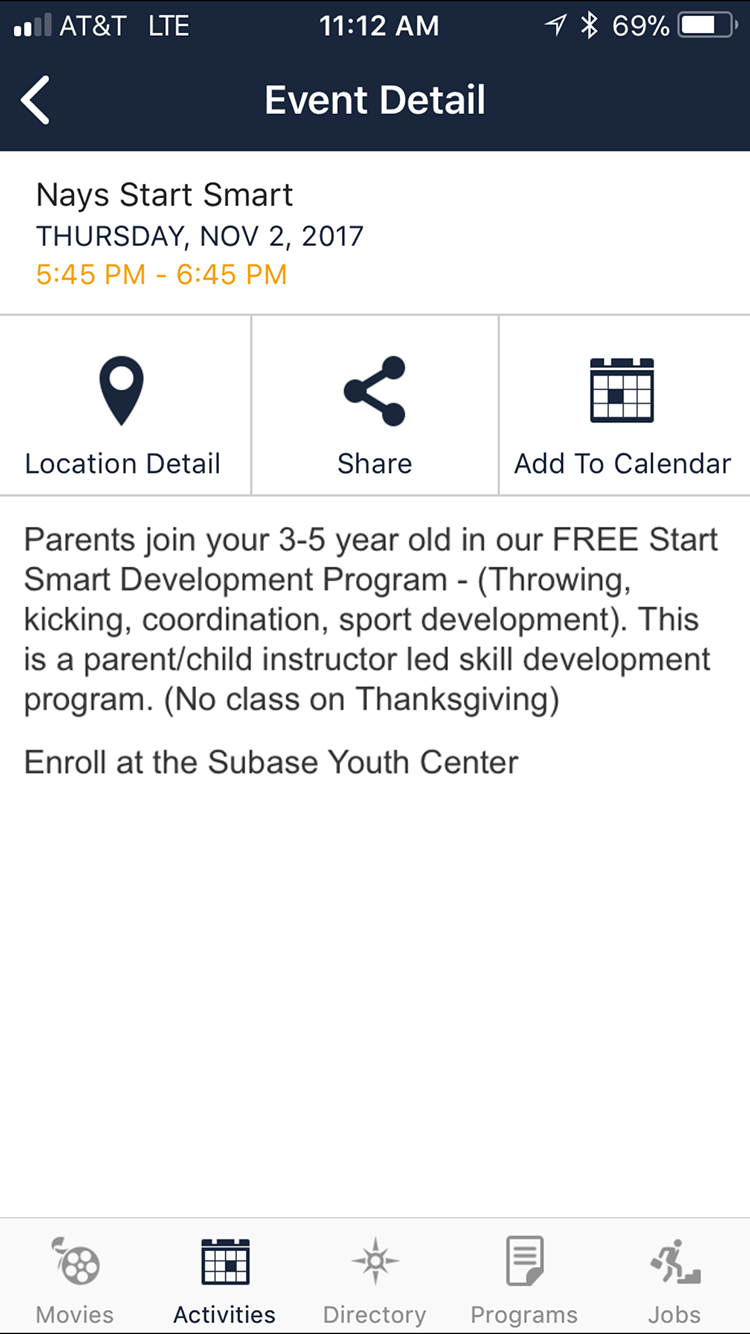This screenshot has width=750, height=1334.
Task: Go back from Event Detail
Action: [x=36, y=101]
